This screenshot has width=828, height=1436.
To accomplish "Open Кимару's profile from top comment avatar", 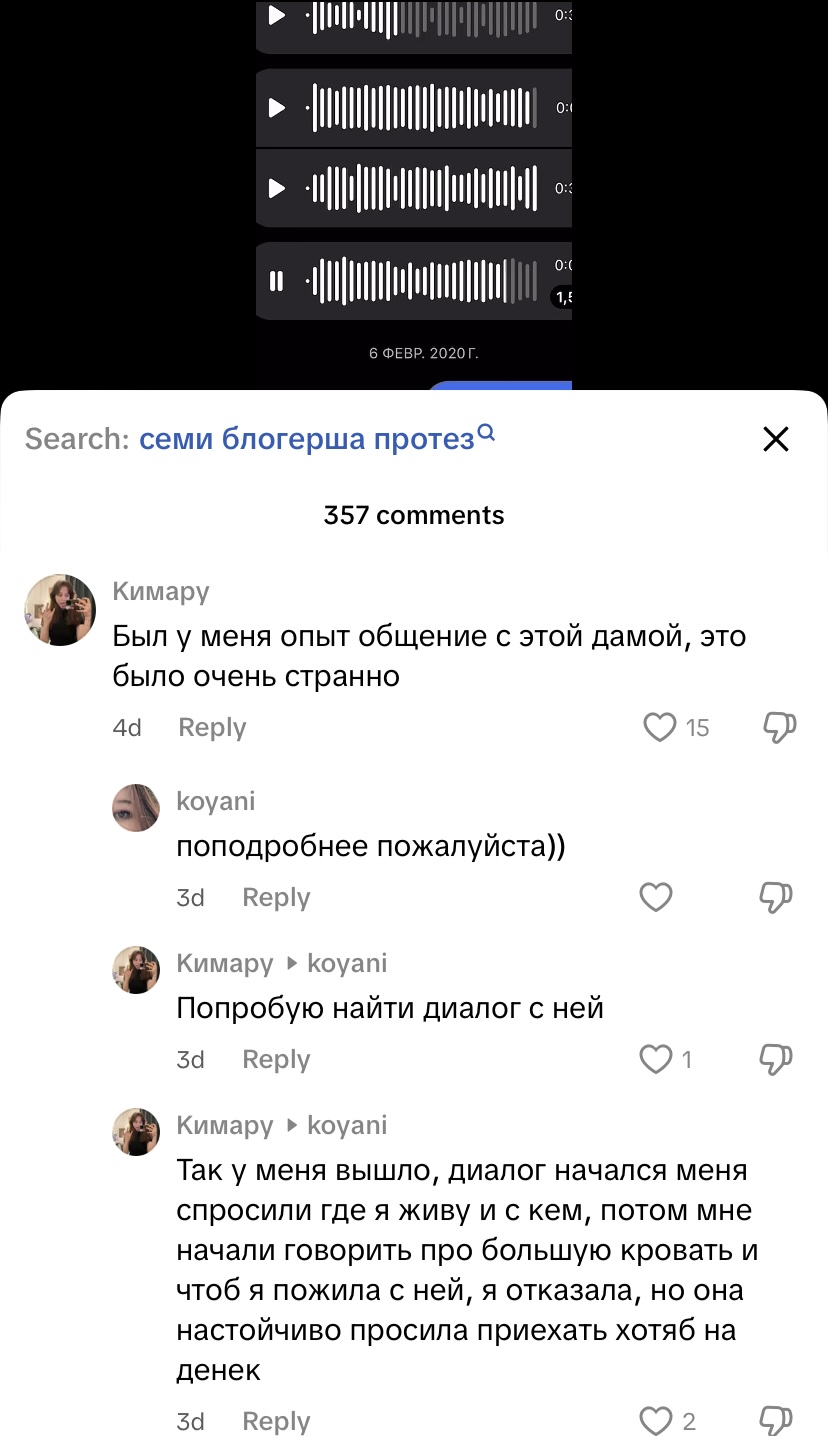I will 60,610.
